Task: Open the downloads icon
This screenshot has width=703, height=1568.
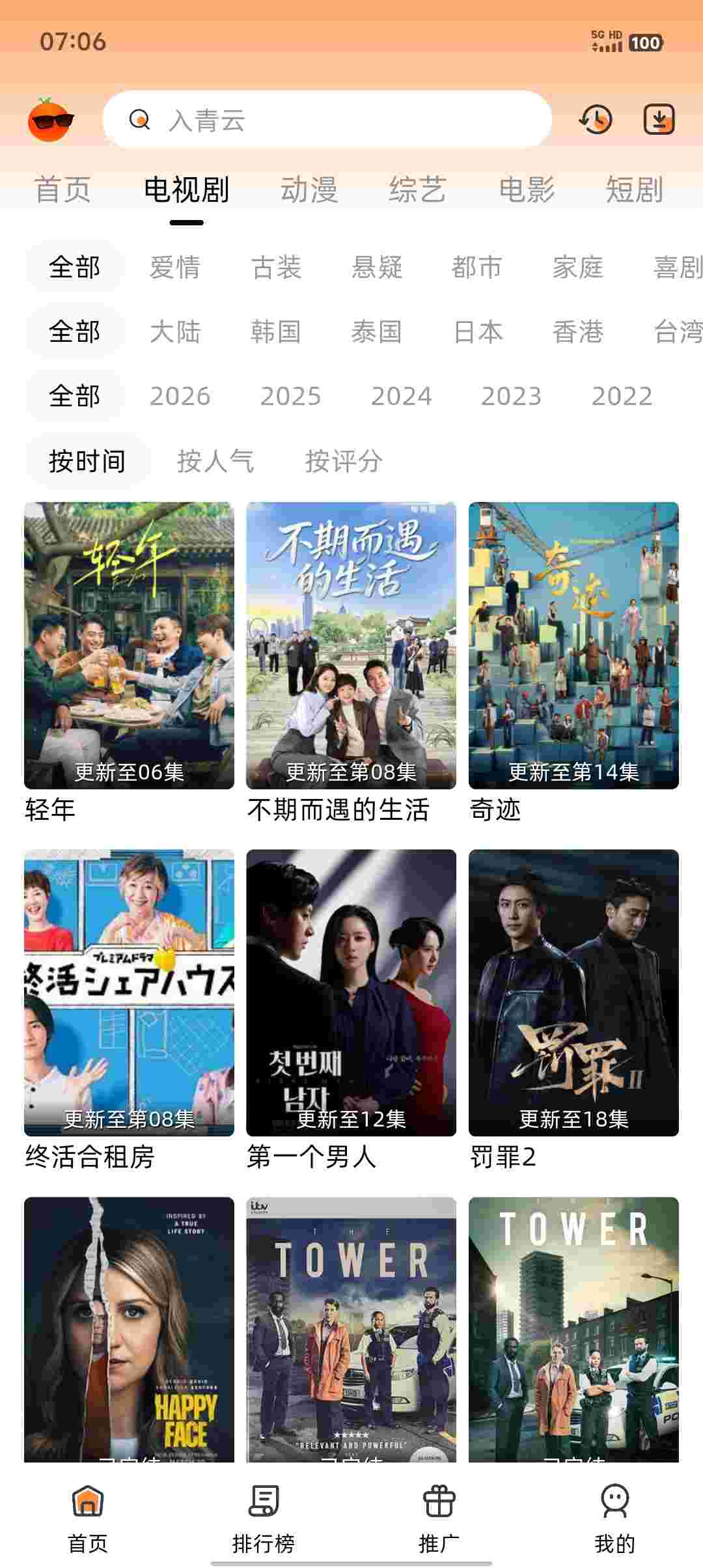Action: (x=659, y=120)
